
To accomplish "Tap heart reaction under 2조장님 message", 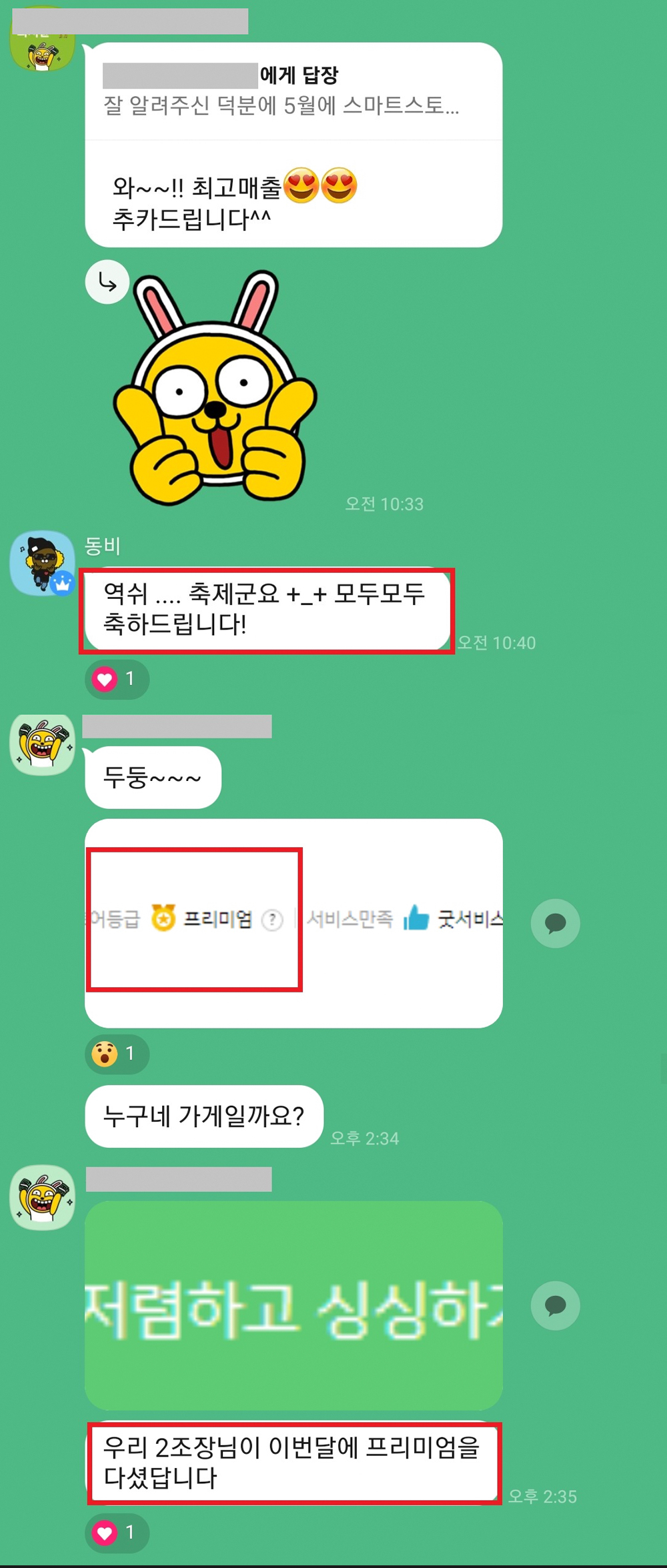I will click(x=117, y=1533).
